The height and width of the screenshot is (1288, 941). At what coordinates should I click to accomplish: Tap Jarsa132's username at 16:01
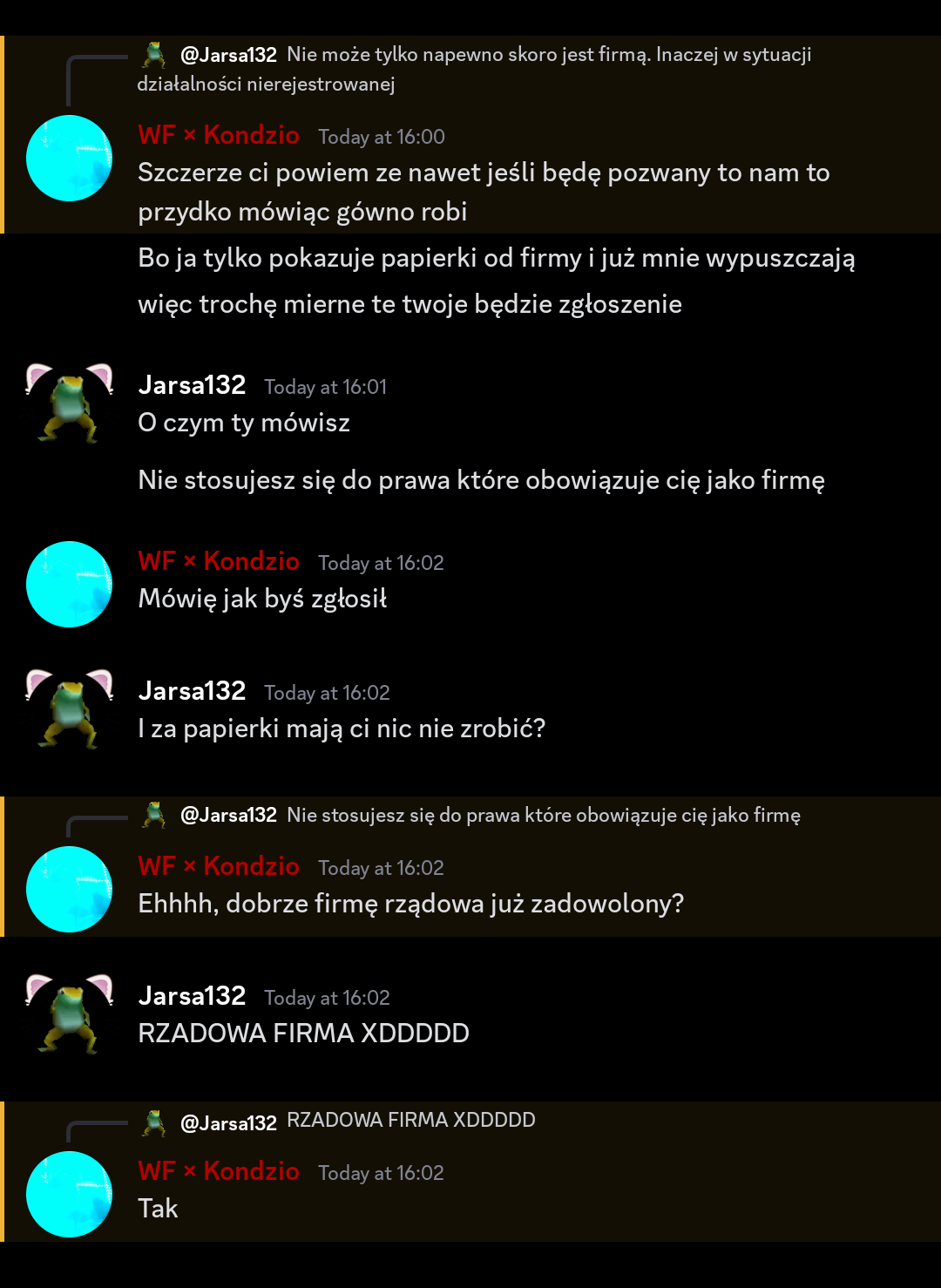192,385
